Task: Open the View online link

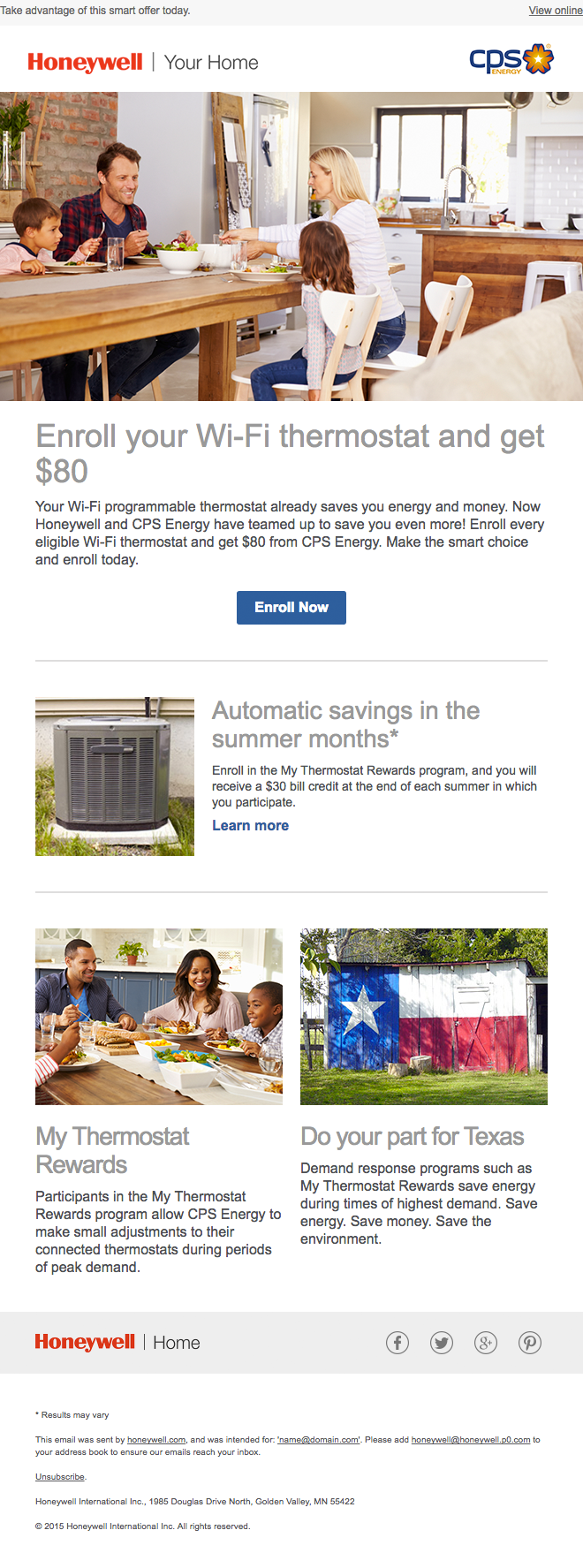Action: pos(555,11)
